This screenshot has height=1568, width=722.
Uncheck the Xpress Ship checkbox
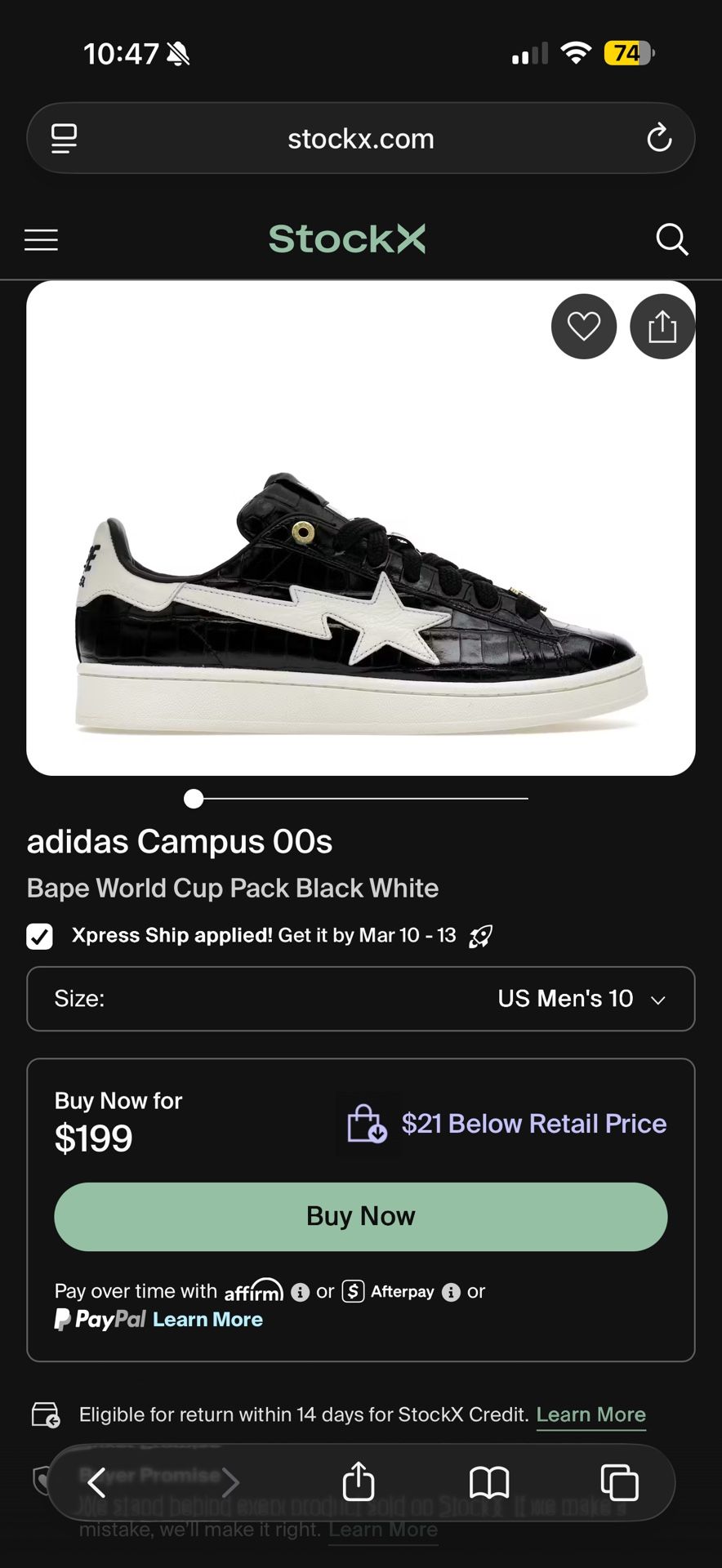pos(39,936)
